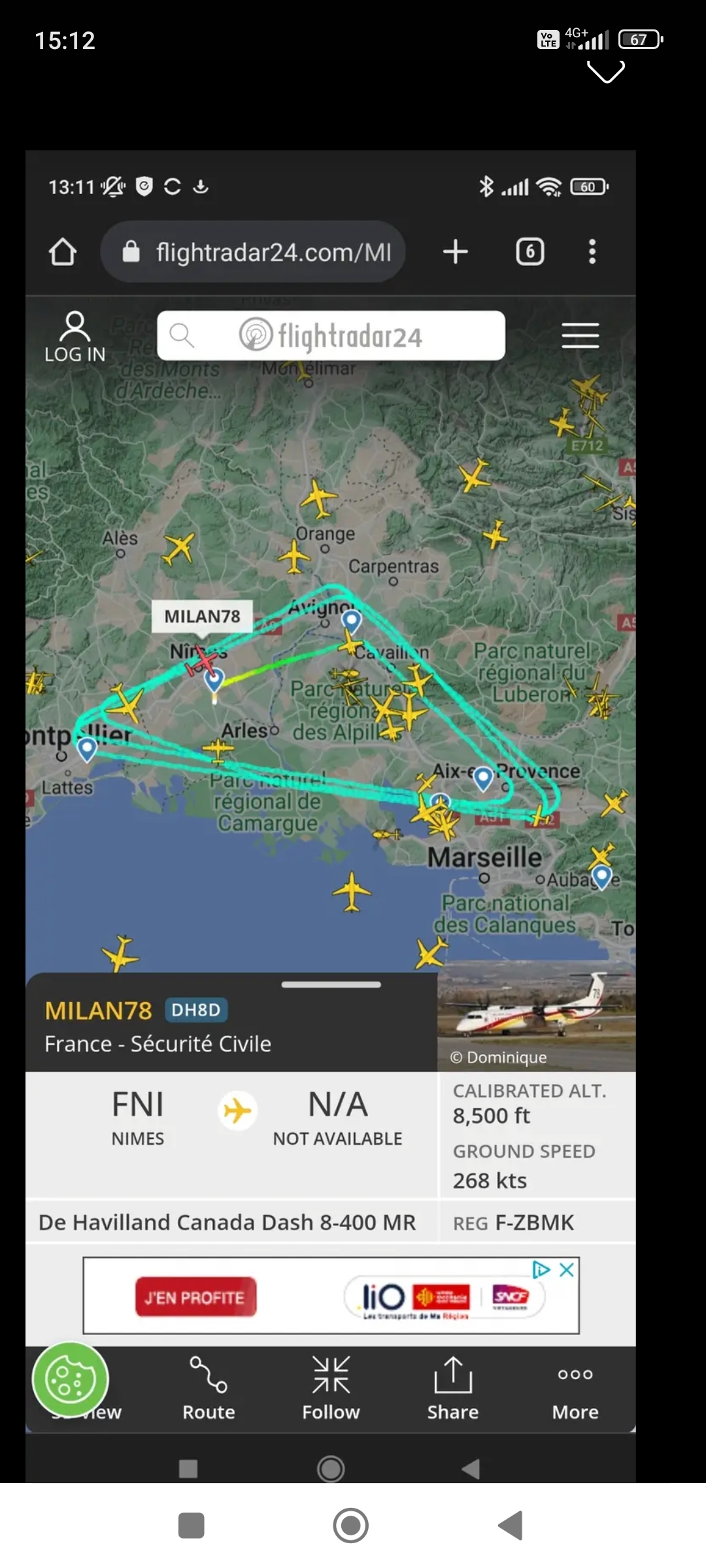Go back with the system back button
This screenshot has height=1568, width=706.
click(511, 1526)
